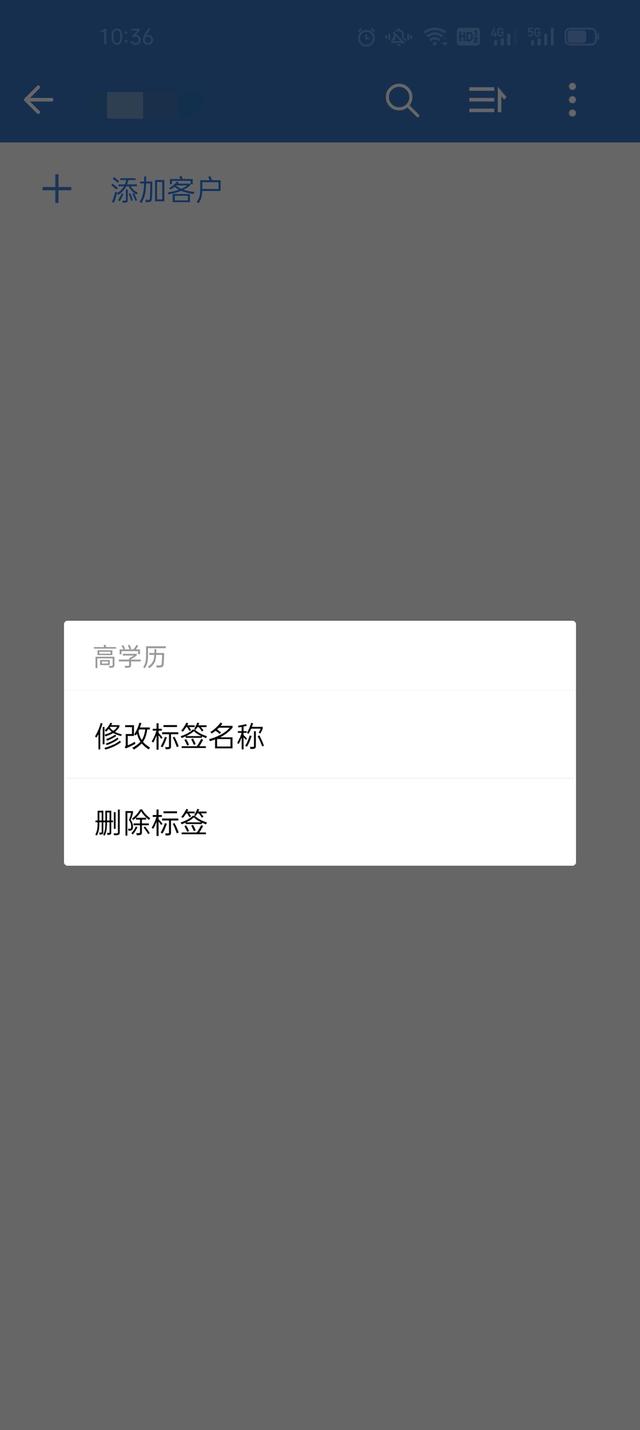Select 修改标签名称 to rename the tag
Image resolution: width=640 pixels, height=1430 pixels.
point(320,735)
